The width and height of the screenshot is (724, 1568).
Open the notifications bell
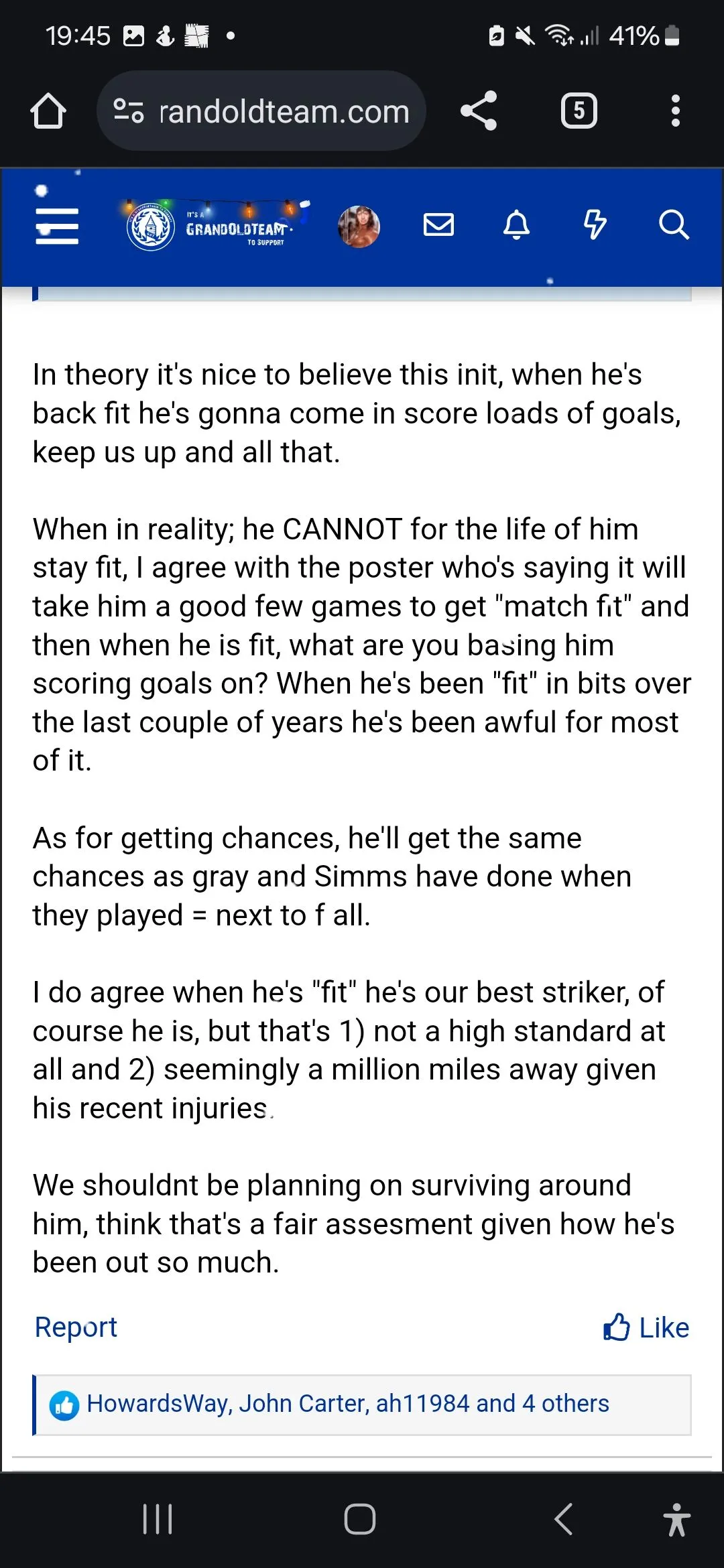pos(516,224)
